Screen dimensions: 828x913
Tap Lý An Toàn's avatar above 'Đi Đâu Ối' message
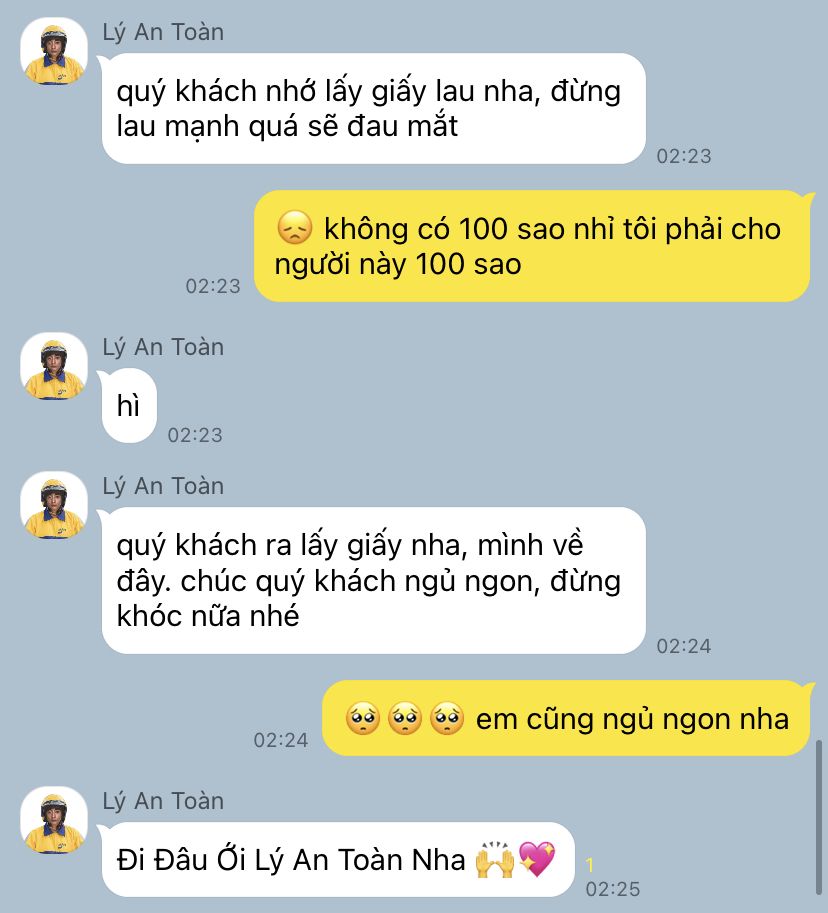click(54, 820)
